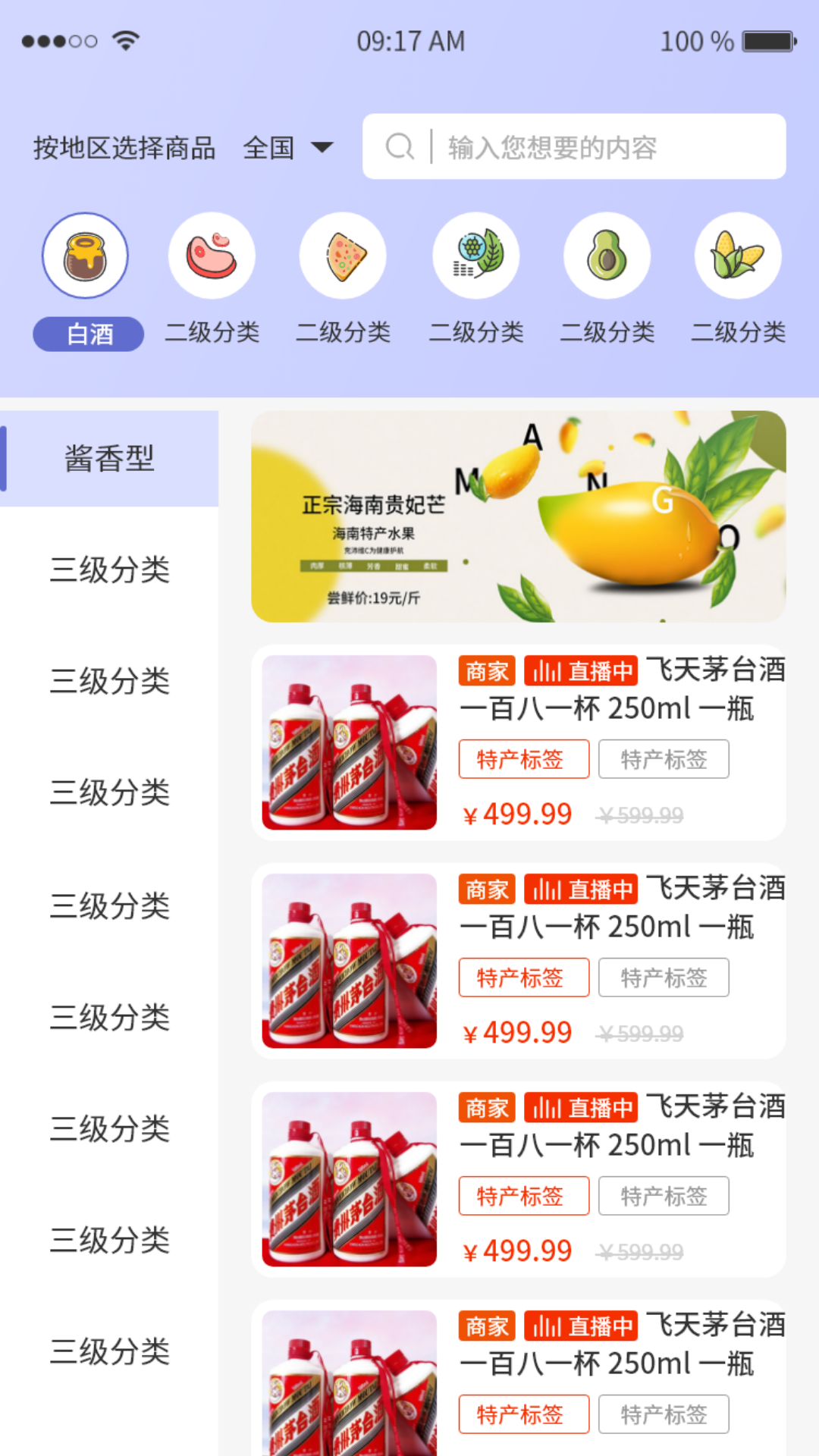Select 酱香型 in the side menu

pyautogui.click(x=110, y=459)
